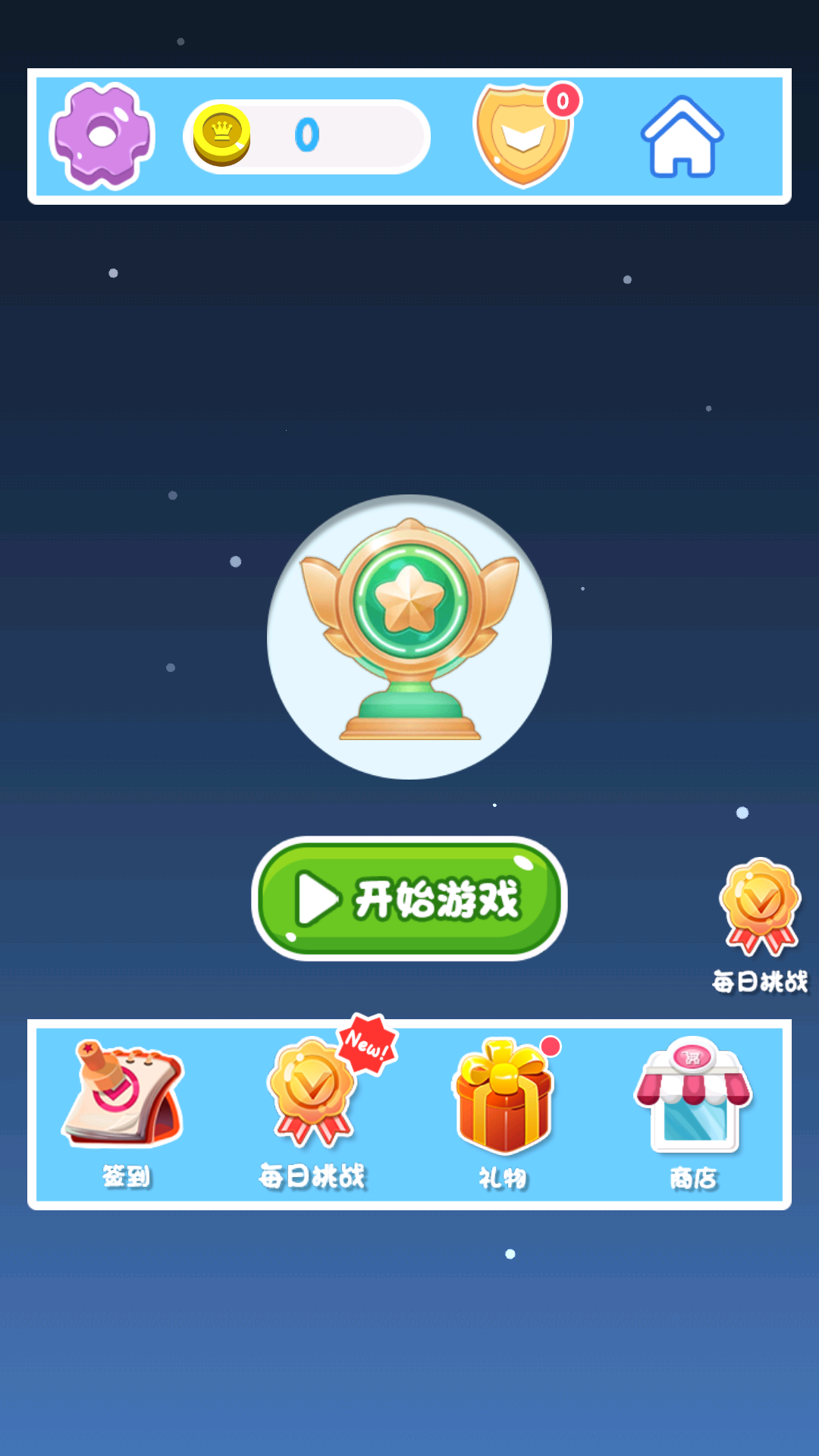Click the 每日挑战 text under right medal

click(x=761, y=981)
